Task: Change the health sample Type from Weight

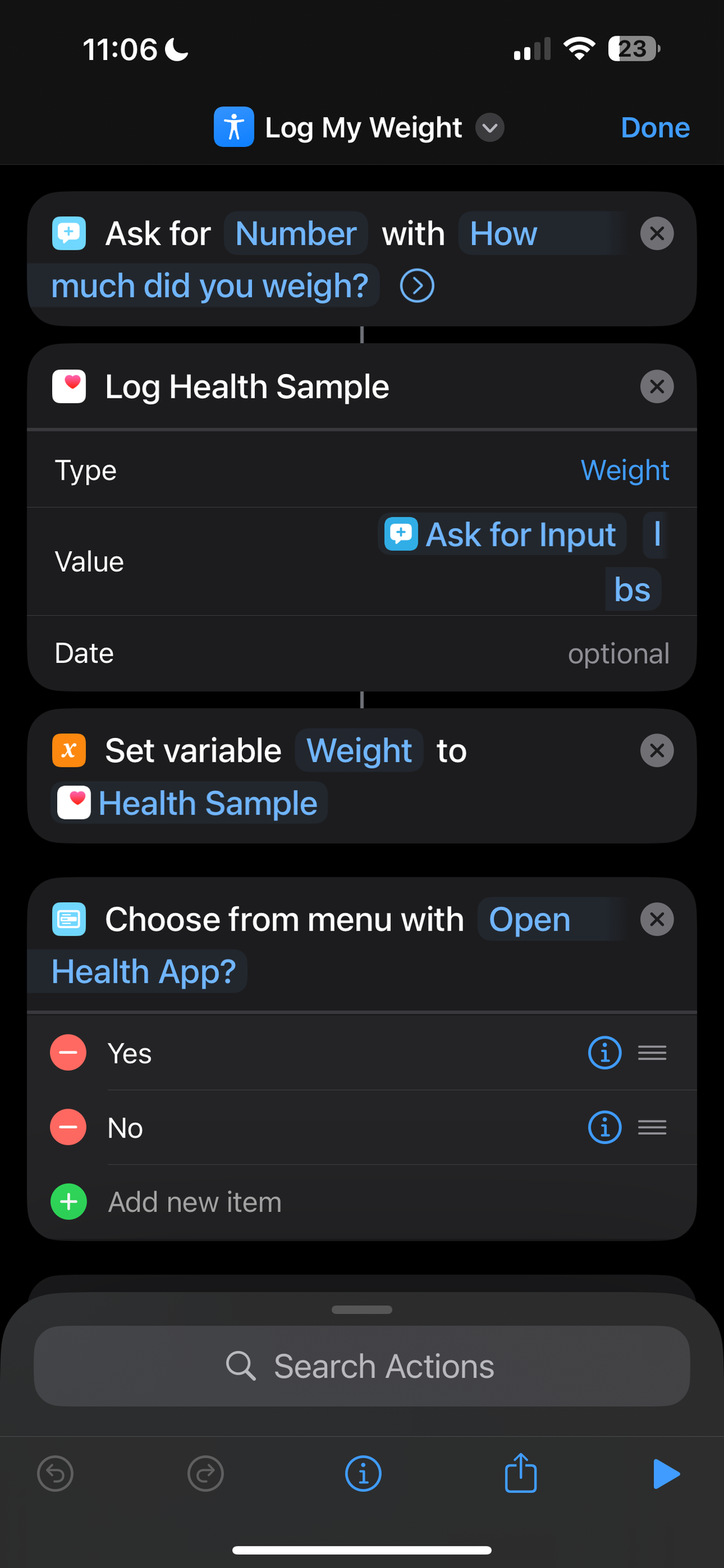Action: [625, 470]
